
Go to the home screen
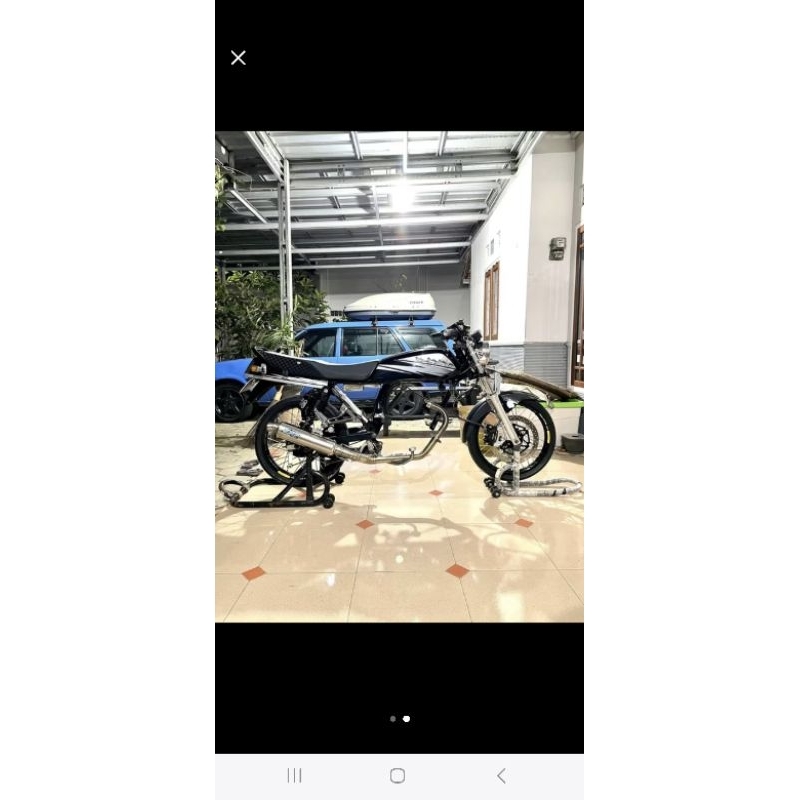point(397,775)
